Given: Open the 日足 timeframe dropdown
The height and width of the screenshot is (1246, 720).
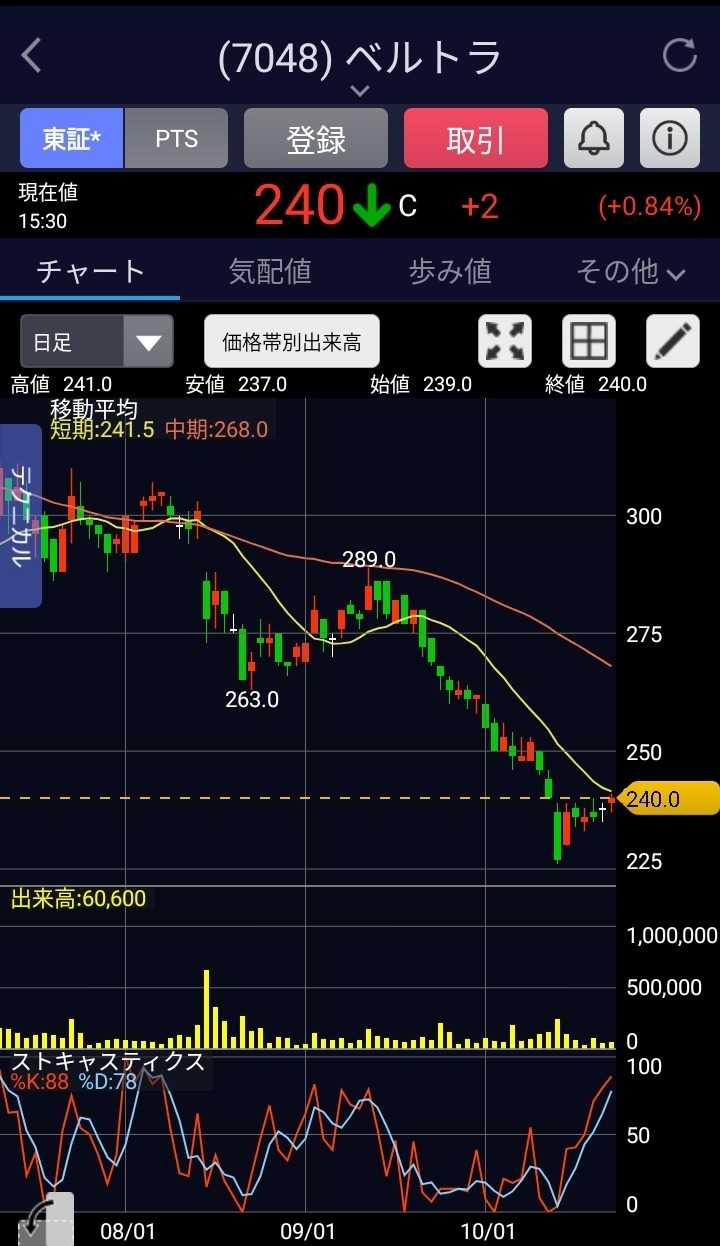Looking at the screenshot, I should 97,342.
